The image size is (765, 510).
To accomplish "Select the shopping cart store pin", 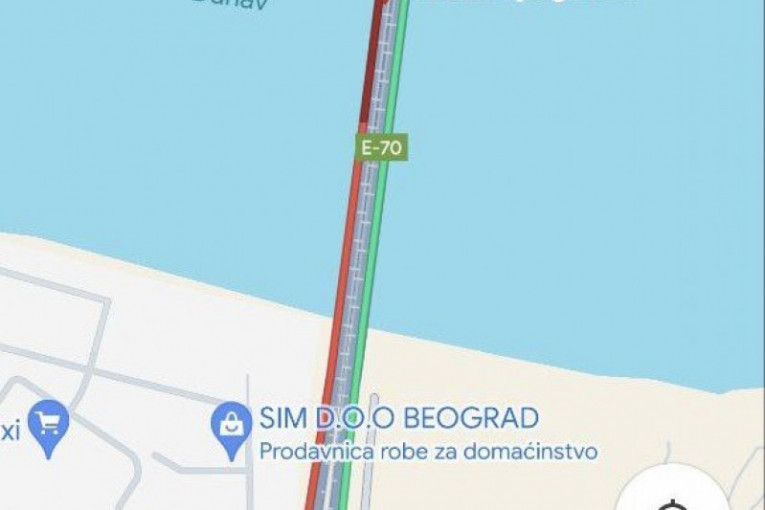I will 47,425.
